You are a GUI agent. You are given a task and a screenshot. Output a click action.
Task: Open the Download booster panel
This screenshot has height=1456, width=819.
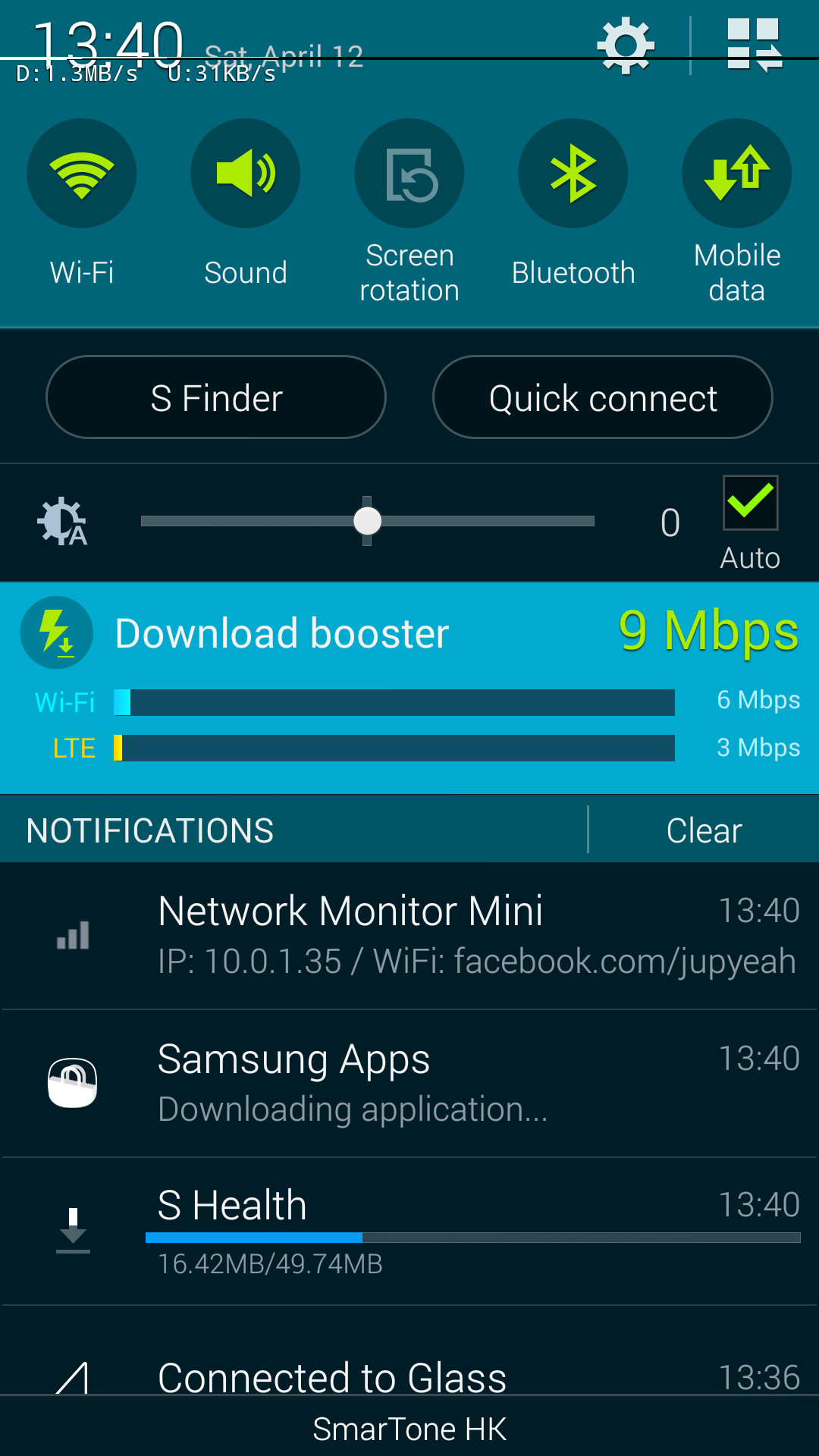[409, 689]
